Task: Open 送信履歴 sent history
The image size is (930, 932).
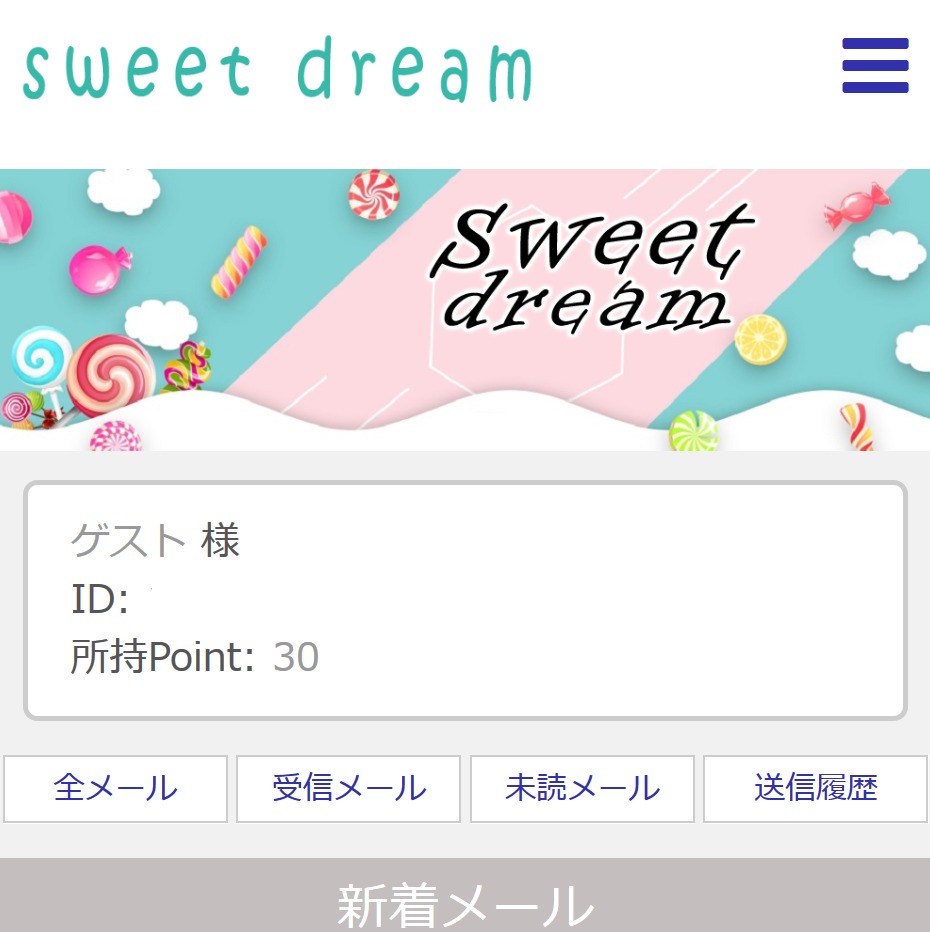Action: [815, 788]
